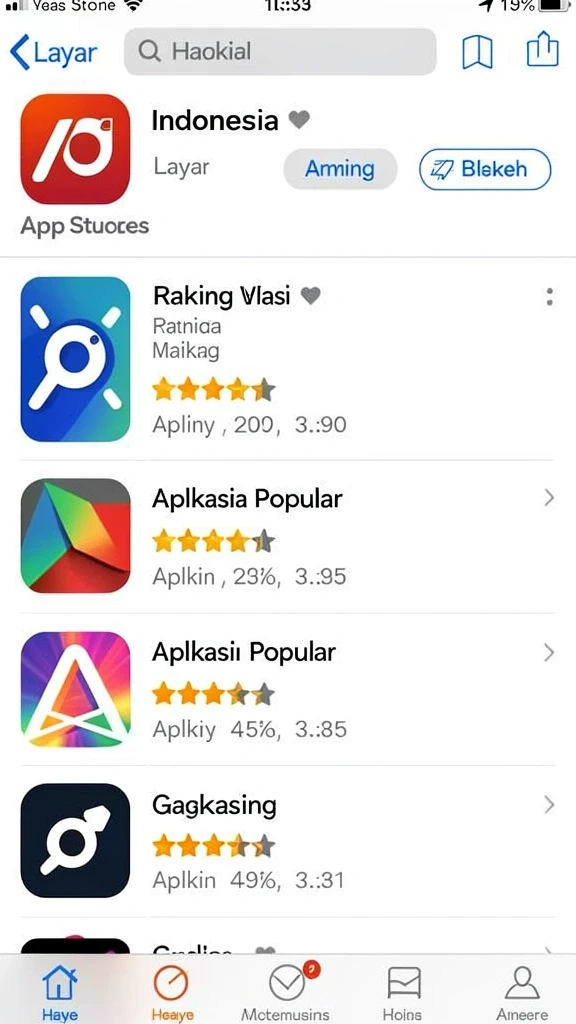Switch to the Hoins tab

402,993
